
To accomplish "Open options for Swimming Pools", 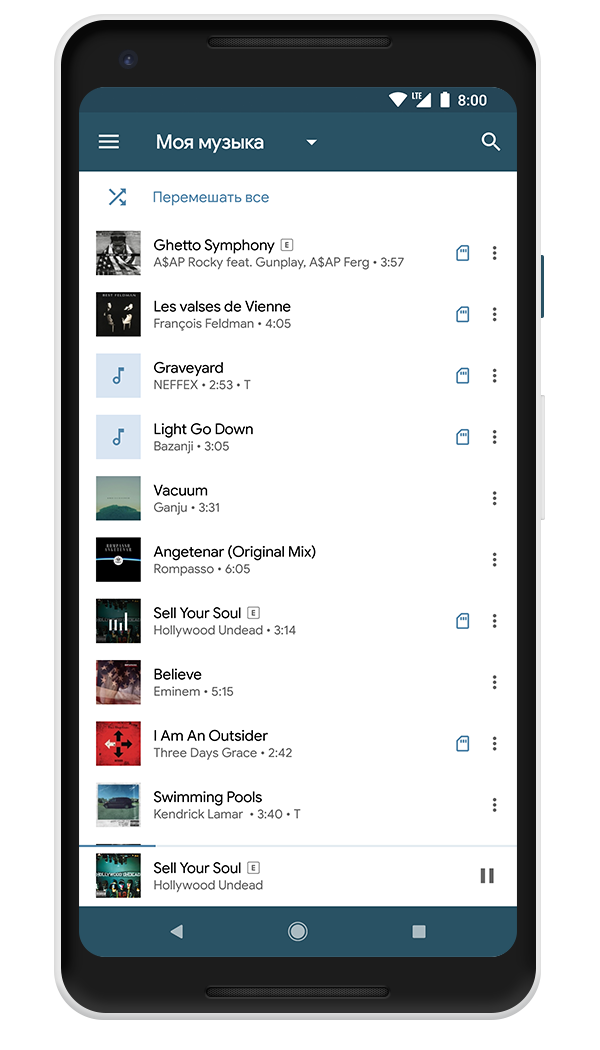I will pos(494,805).
